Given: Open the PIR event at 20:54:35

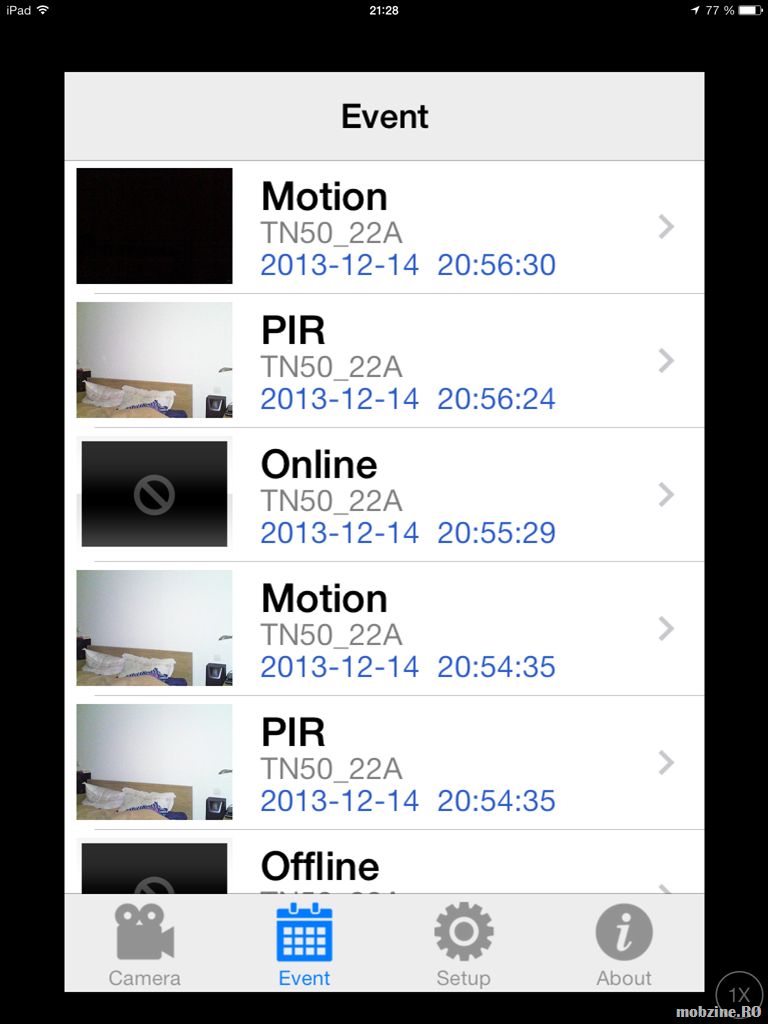Looking at the screenshot, I should point(384,763).
